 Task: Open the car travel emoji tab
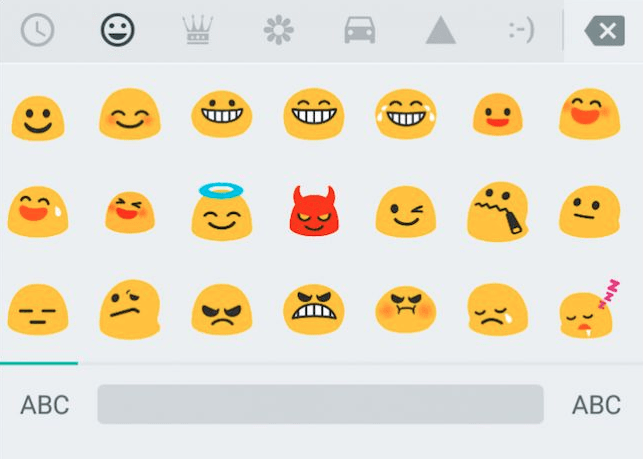click(360, 31)
